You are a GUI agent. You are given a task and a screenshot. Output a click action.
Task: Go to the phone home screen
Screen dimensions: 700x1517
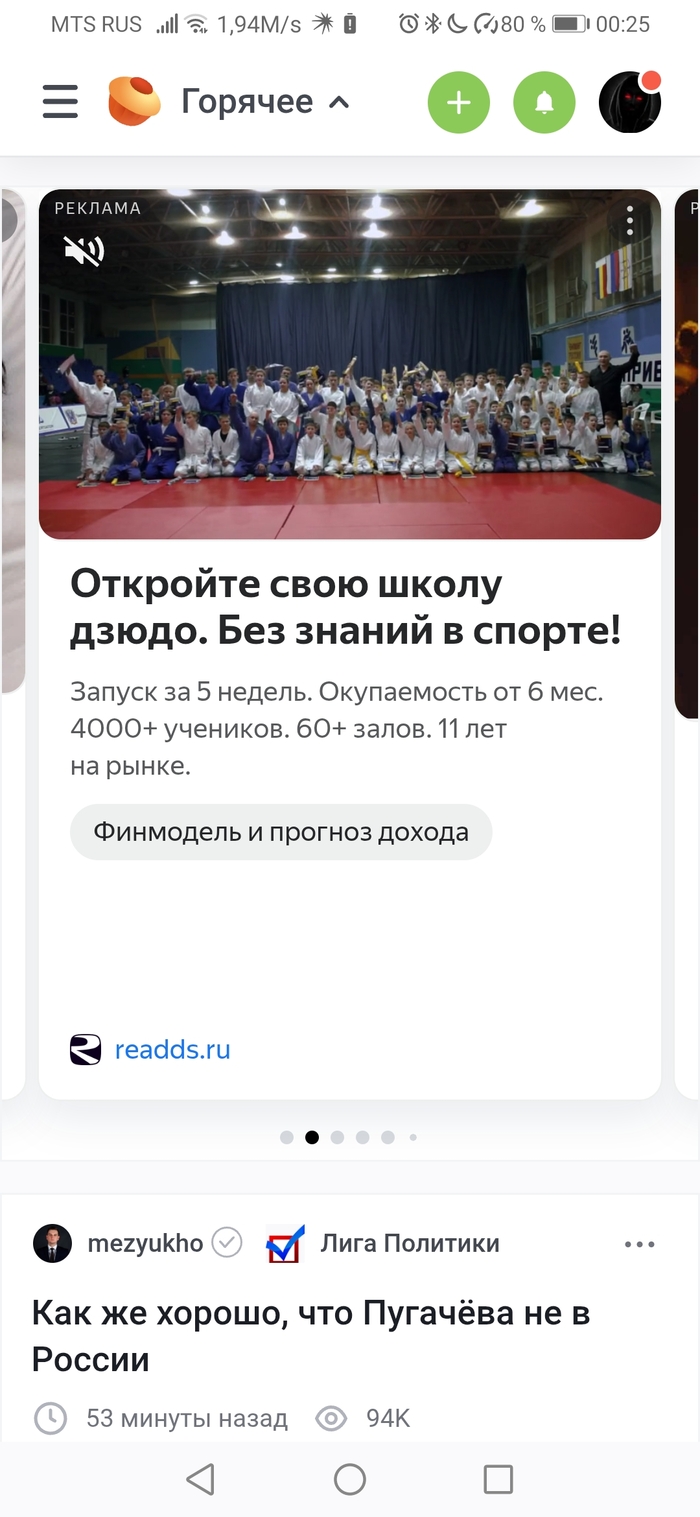click(350, 1479)
